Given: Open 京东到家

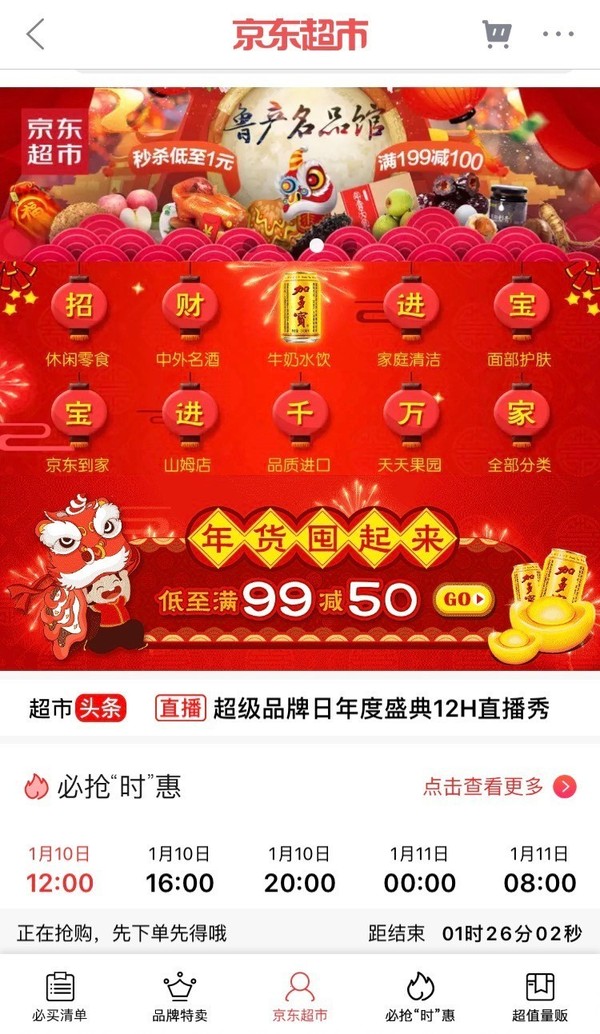Looking at the screenshot, I should (x=79, y=430).
